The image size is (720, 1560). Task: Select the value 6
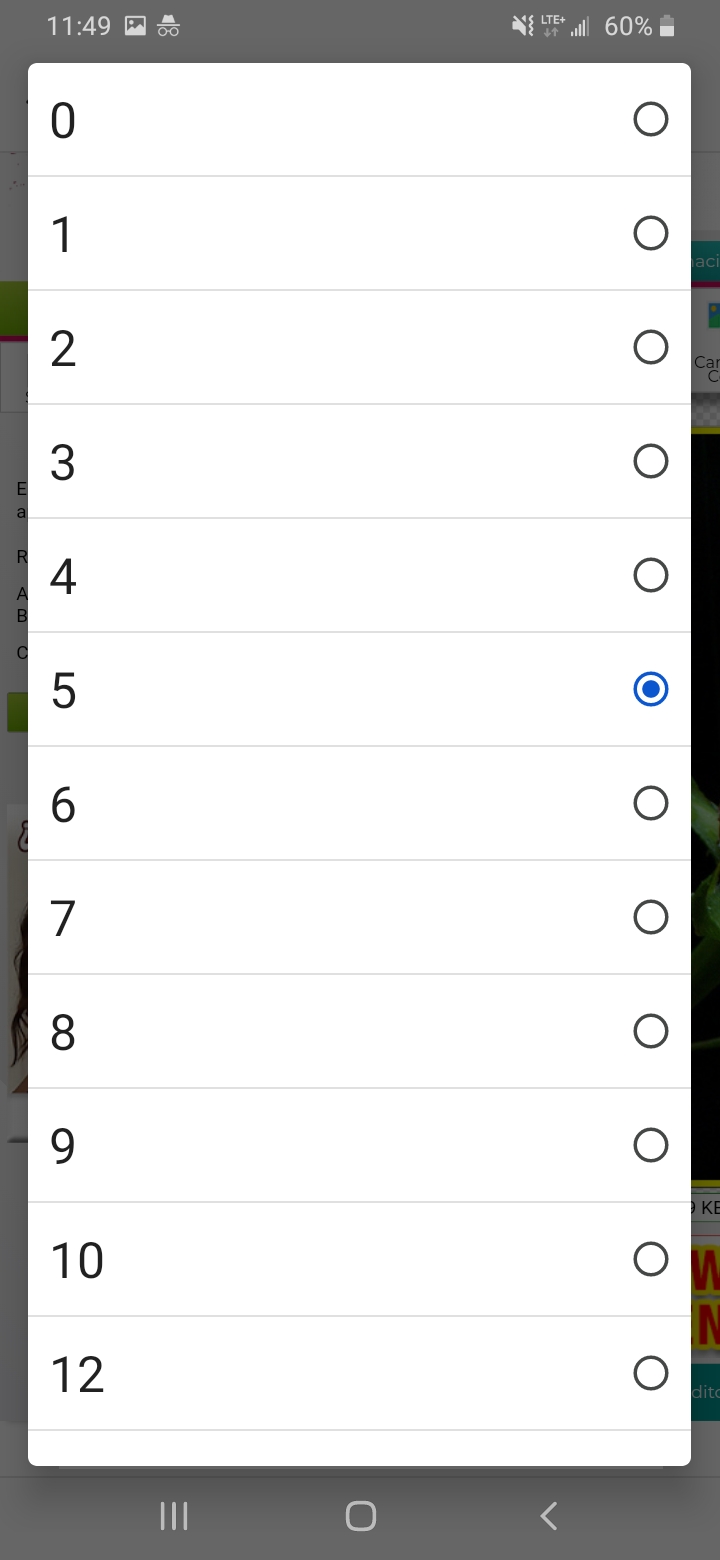pos(359,804)
